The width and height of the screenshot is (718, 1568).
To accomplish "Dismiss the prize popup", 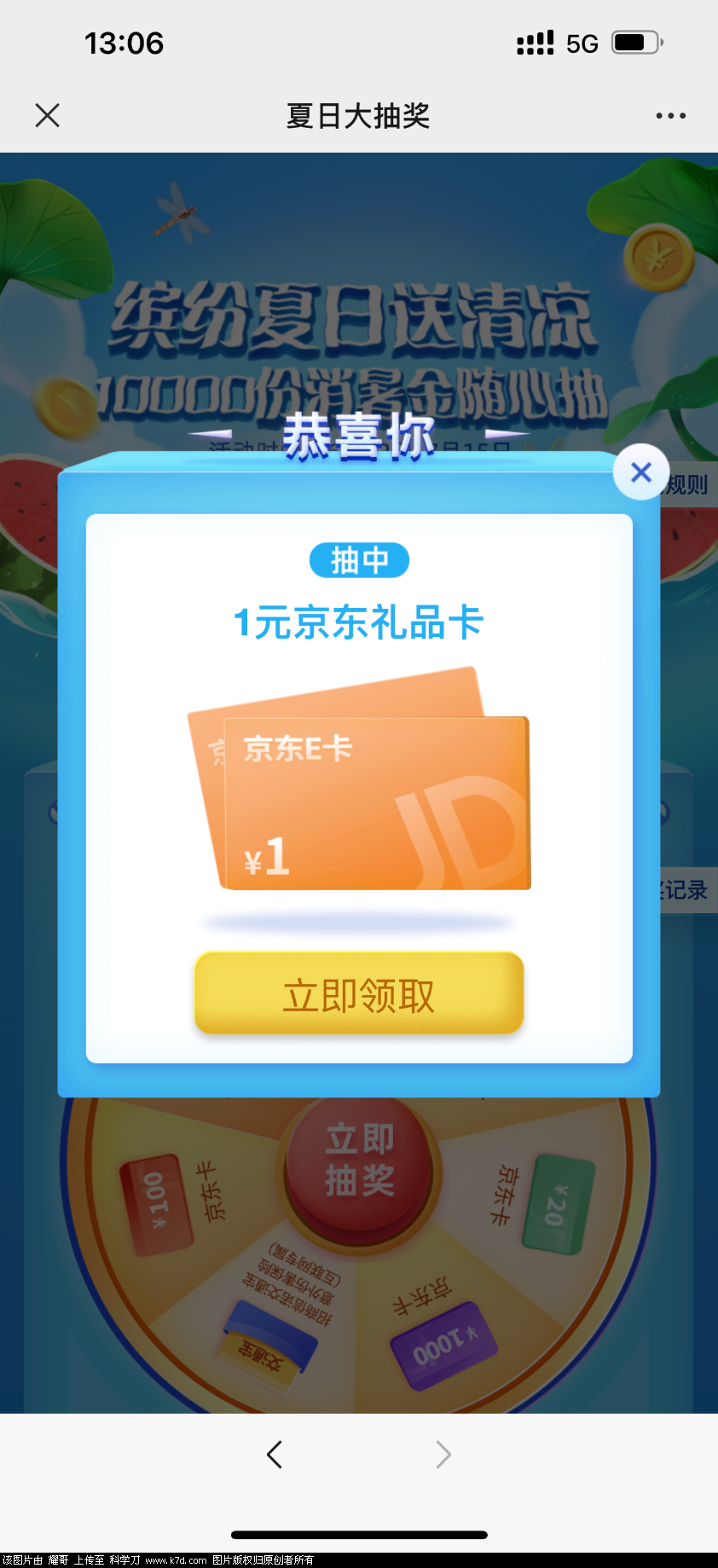I will click(x=641, y=472).
